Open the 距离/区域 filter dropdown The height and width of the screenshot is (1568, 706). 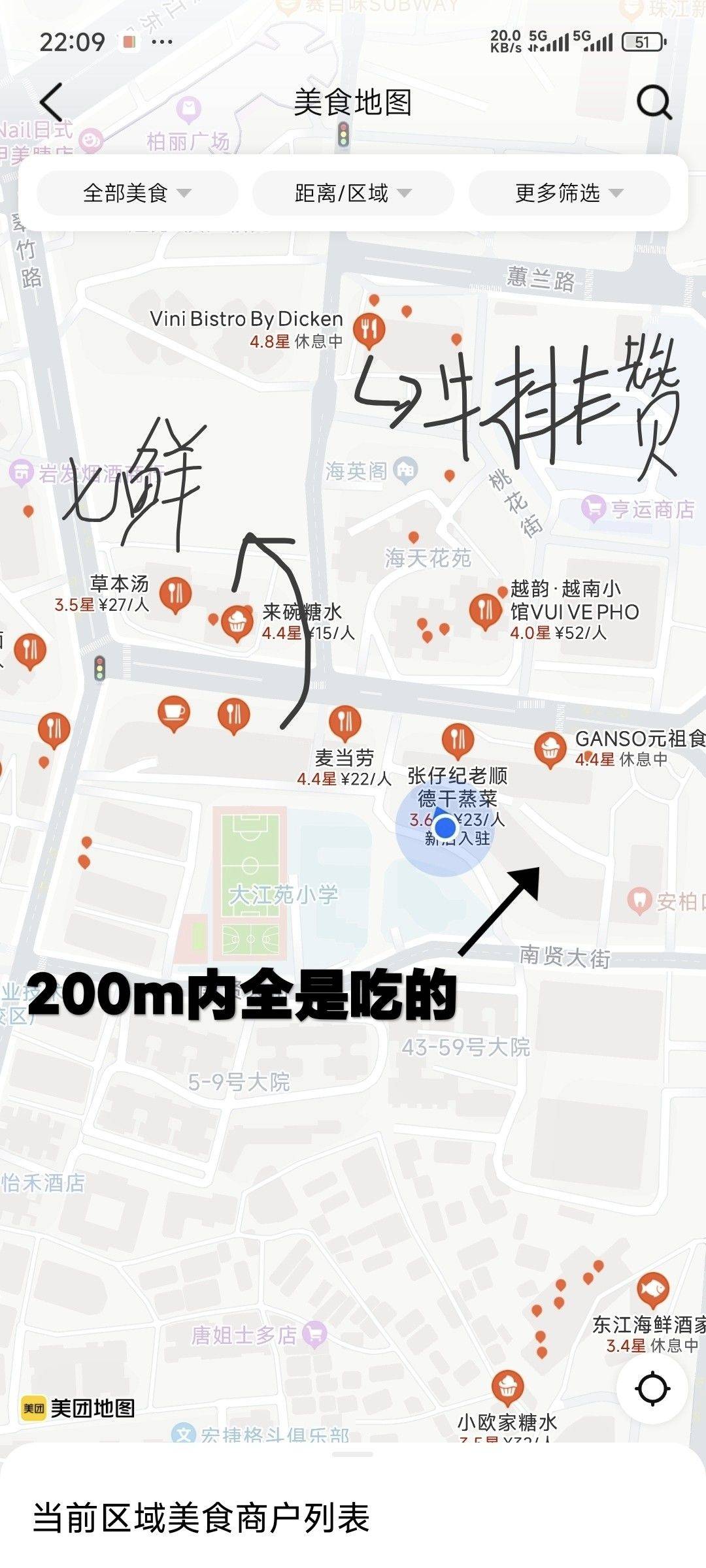point(353,193)
